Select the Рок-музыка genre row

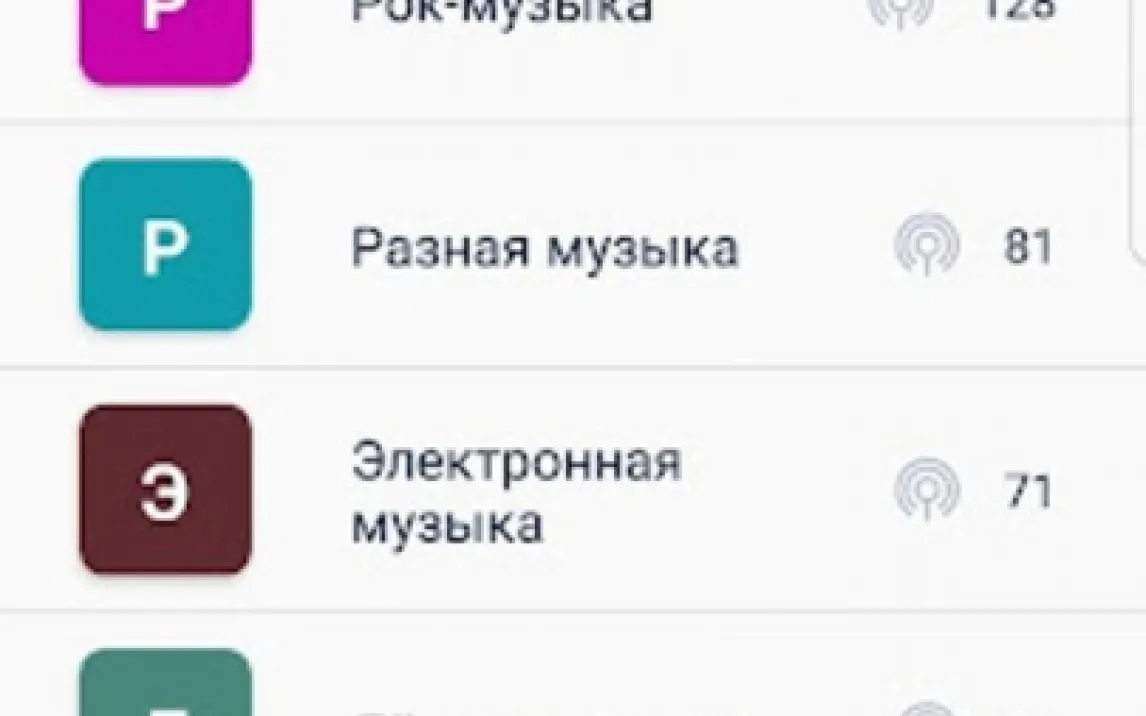pos(503,14)
